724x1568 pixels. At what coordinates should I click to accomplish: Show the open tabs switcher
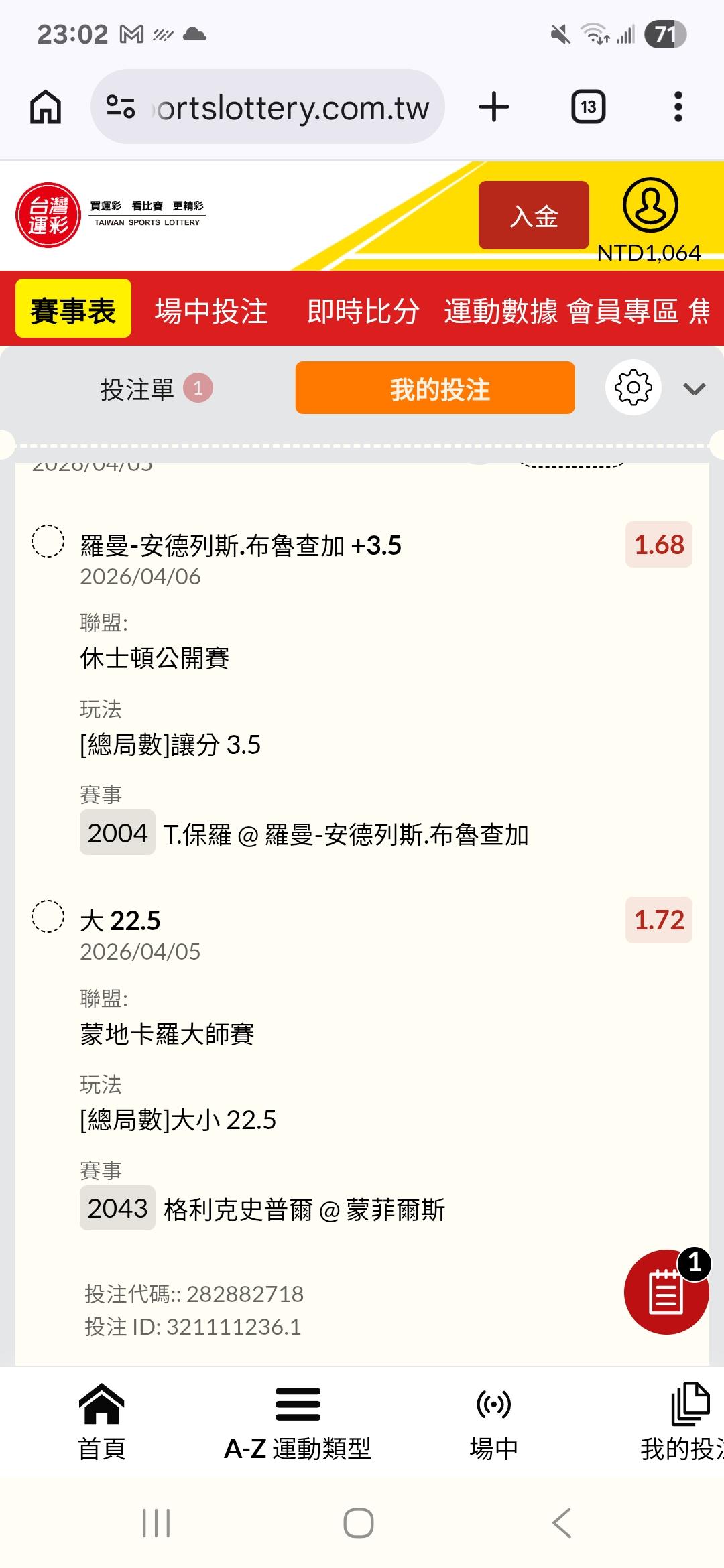click(588, 107)
